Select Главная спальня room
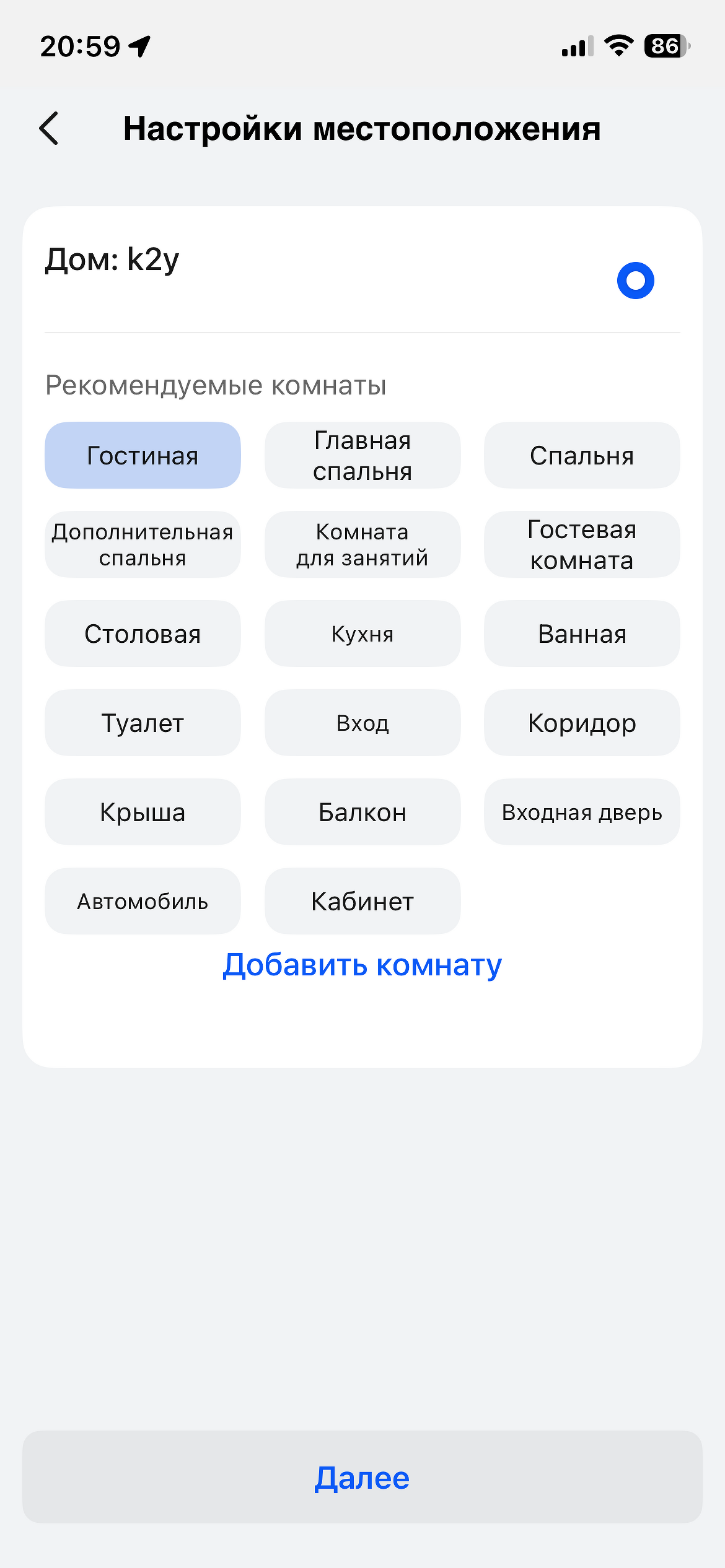 click(362, 456)
